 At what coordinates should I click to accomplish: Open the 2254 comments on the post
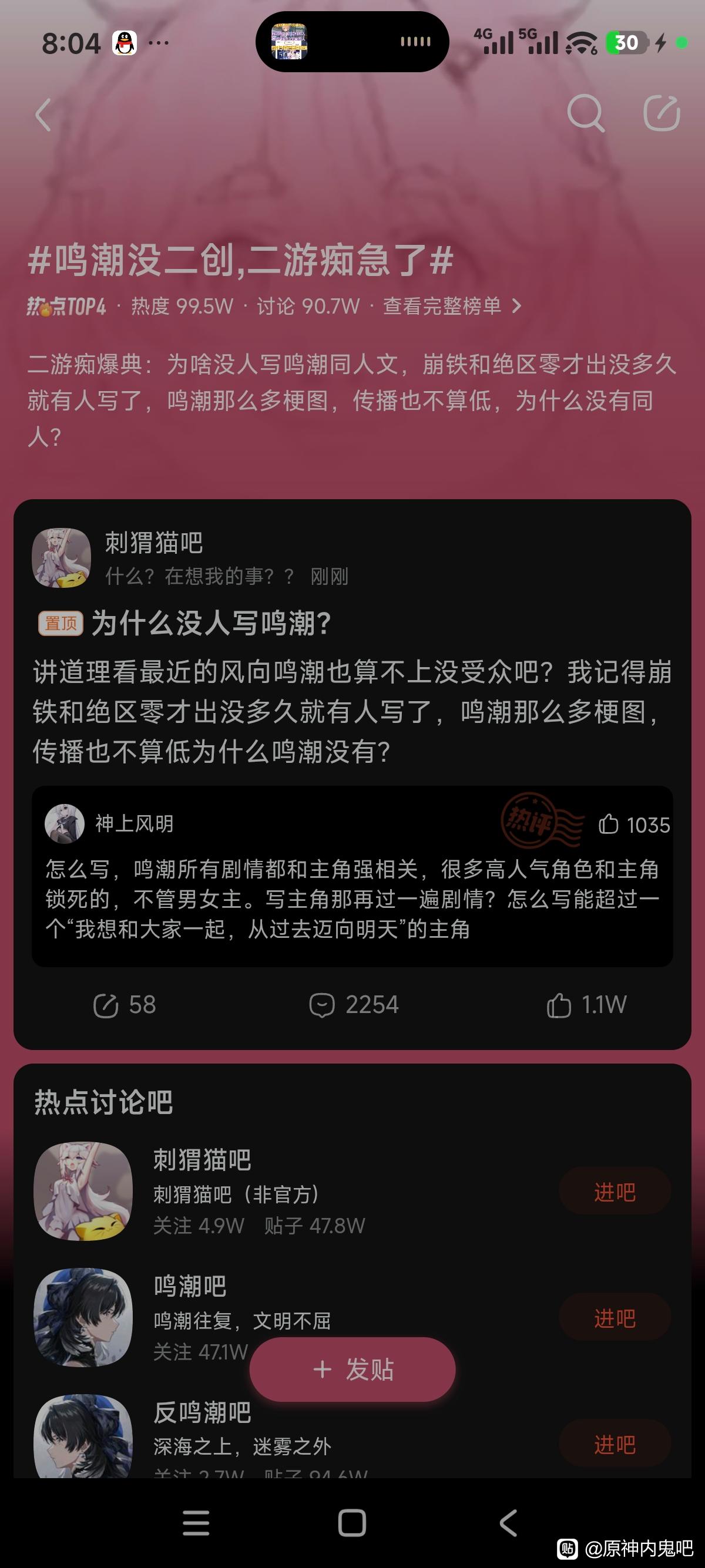point(354,1005)
